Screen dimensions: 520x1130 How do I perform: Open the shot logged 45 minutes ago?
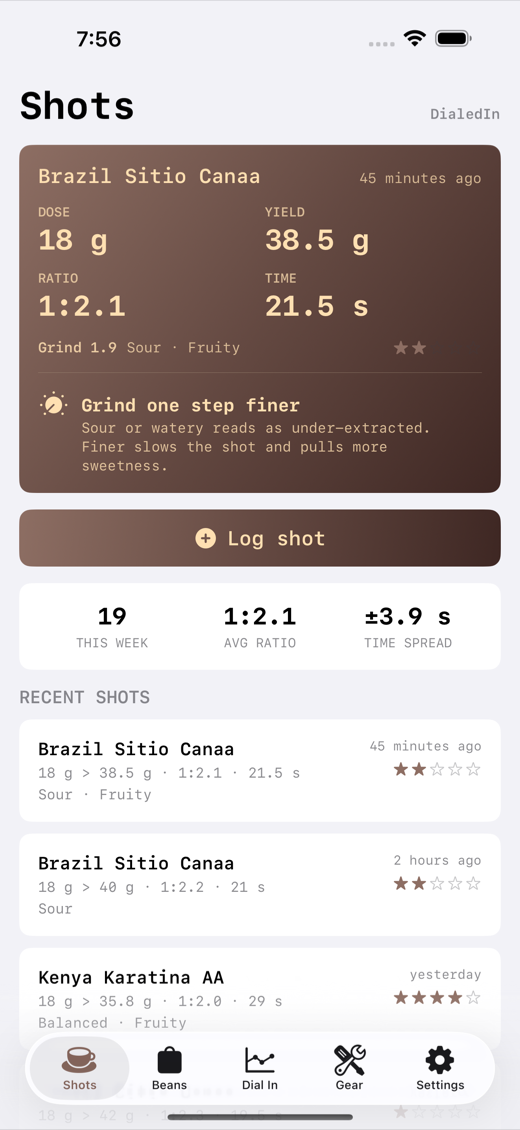[260, 770]
